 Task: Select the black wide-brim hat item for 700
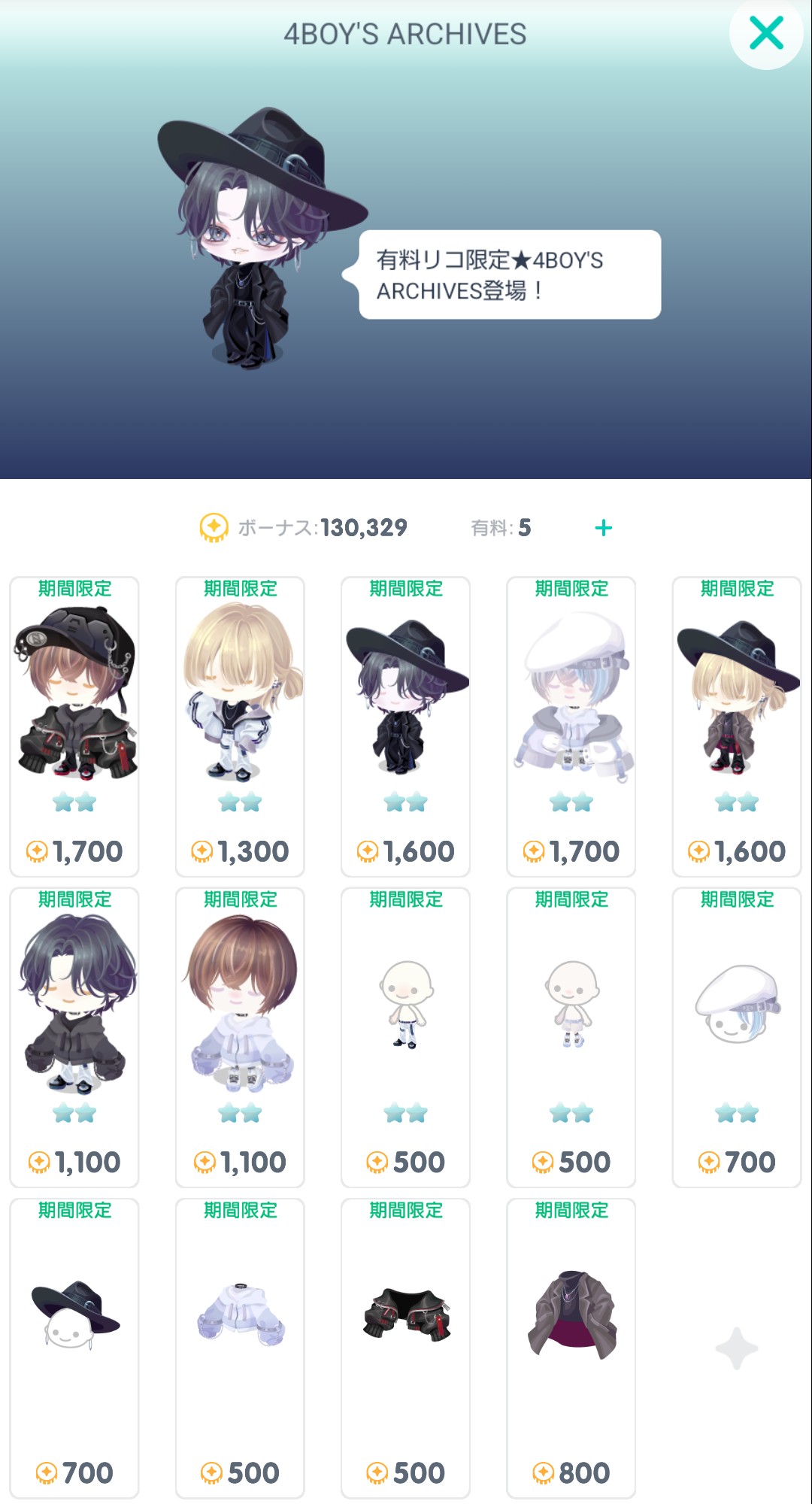click(74, 1347)
